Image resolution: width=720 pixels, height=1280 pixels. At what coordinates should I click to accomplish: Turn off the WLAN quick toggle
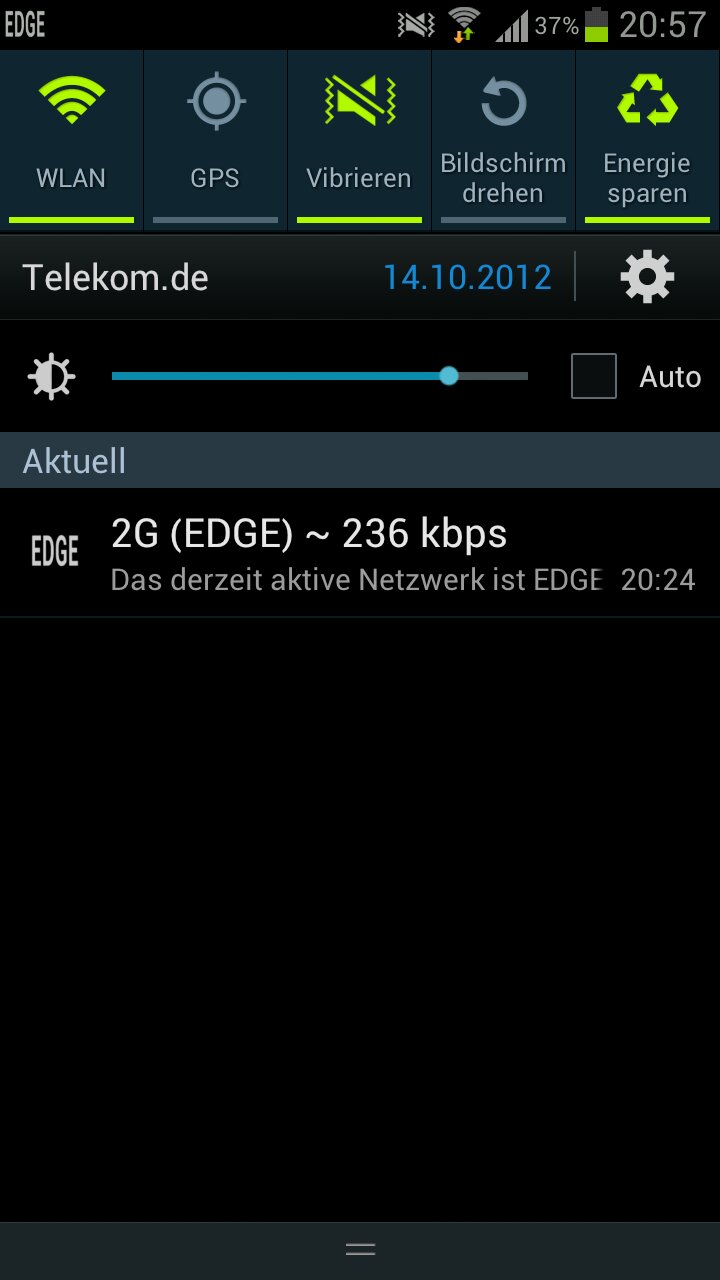tap(71, 140)
